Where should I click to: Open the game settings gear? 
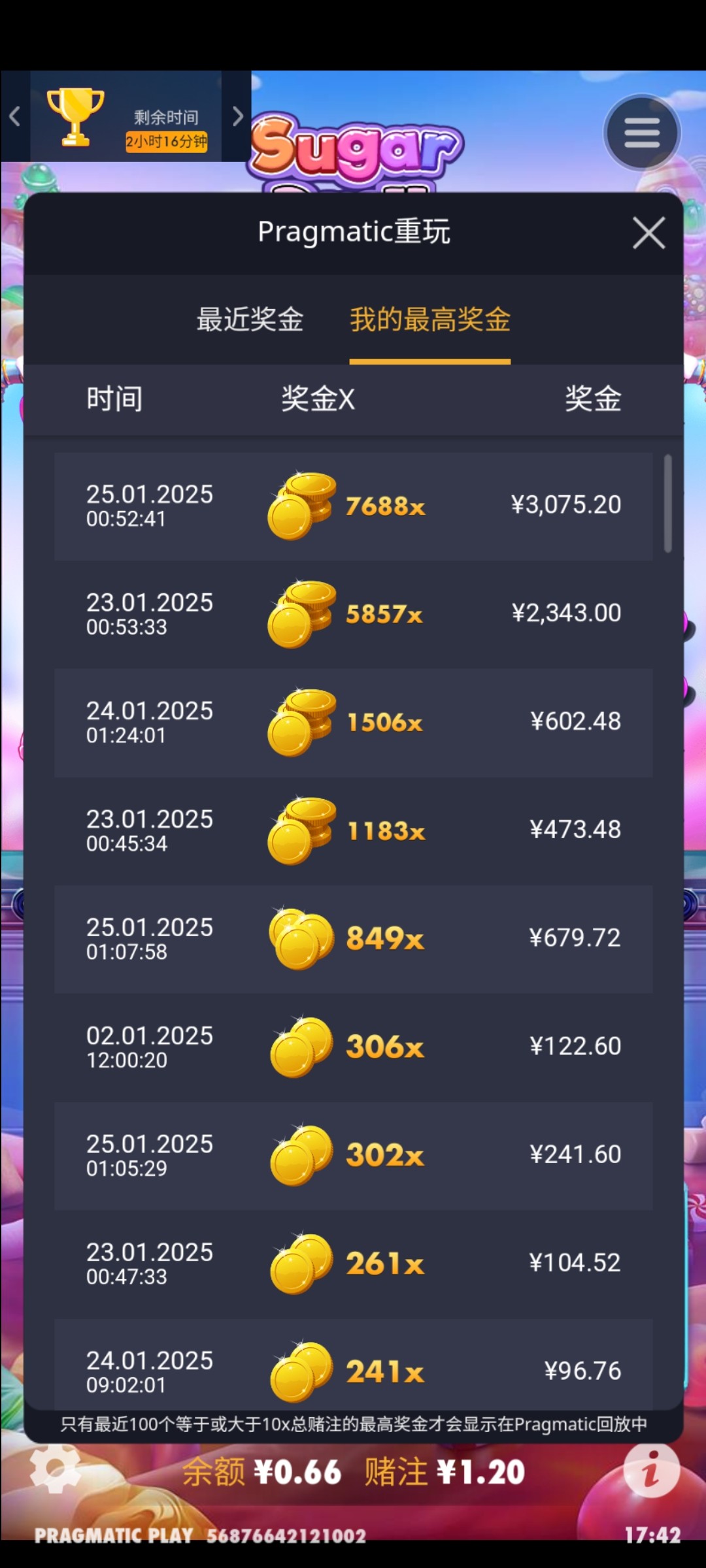point(54,1469)
